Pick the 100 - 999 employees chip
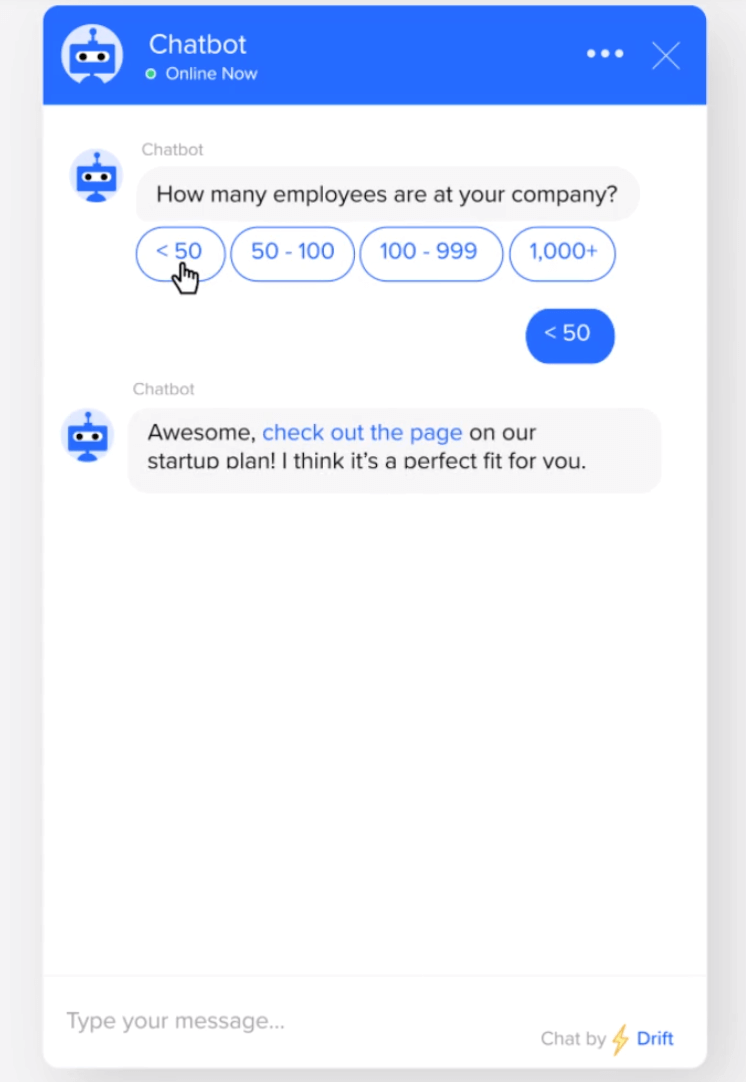Viewport: 746px width, 1082px height. pyautogui.click(x=429, y=252)
